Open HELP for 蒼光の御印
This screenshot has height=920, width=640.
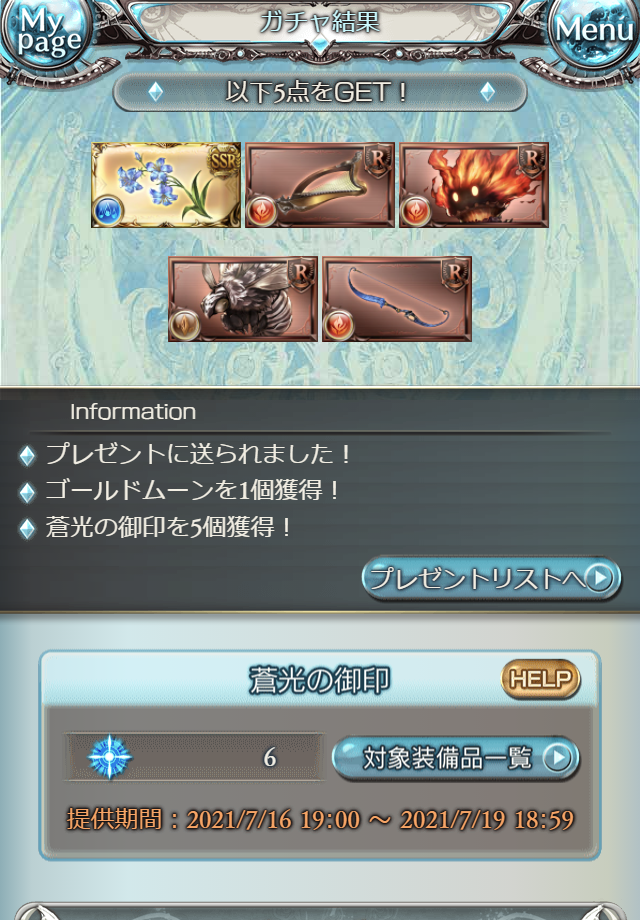540,680
